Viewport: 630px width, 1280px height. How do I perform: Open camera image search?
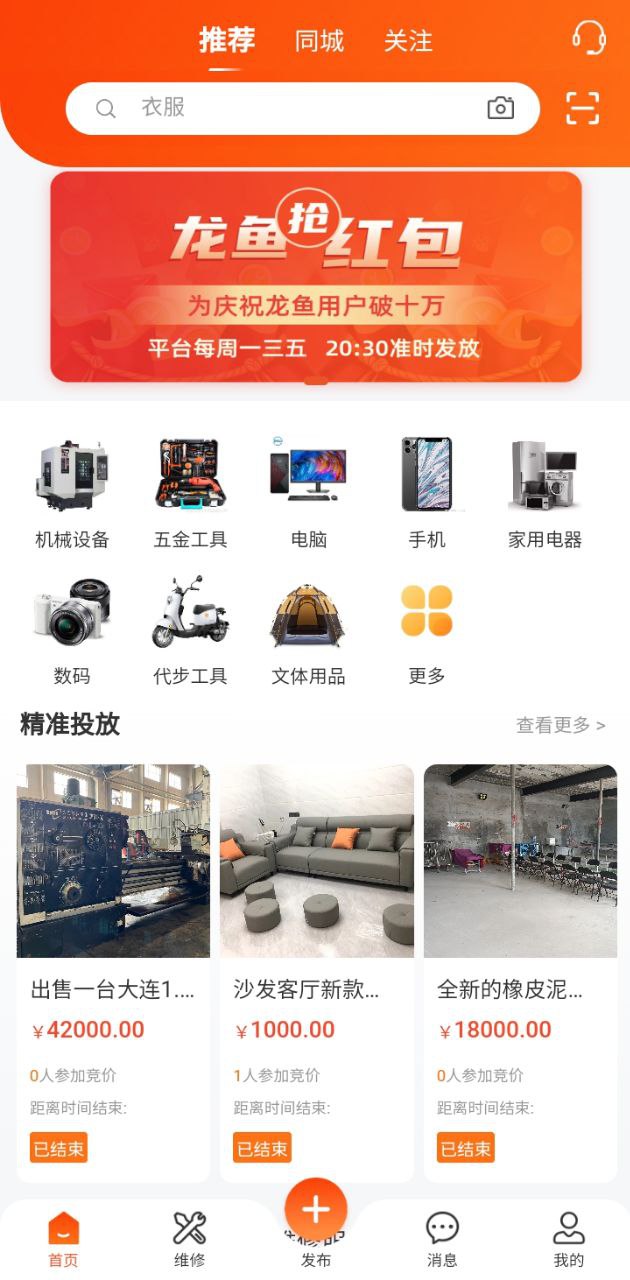click(x=500, y=108)
